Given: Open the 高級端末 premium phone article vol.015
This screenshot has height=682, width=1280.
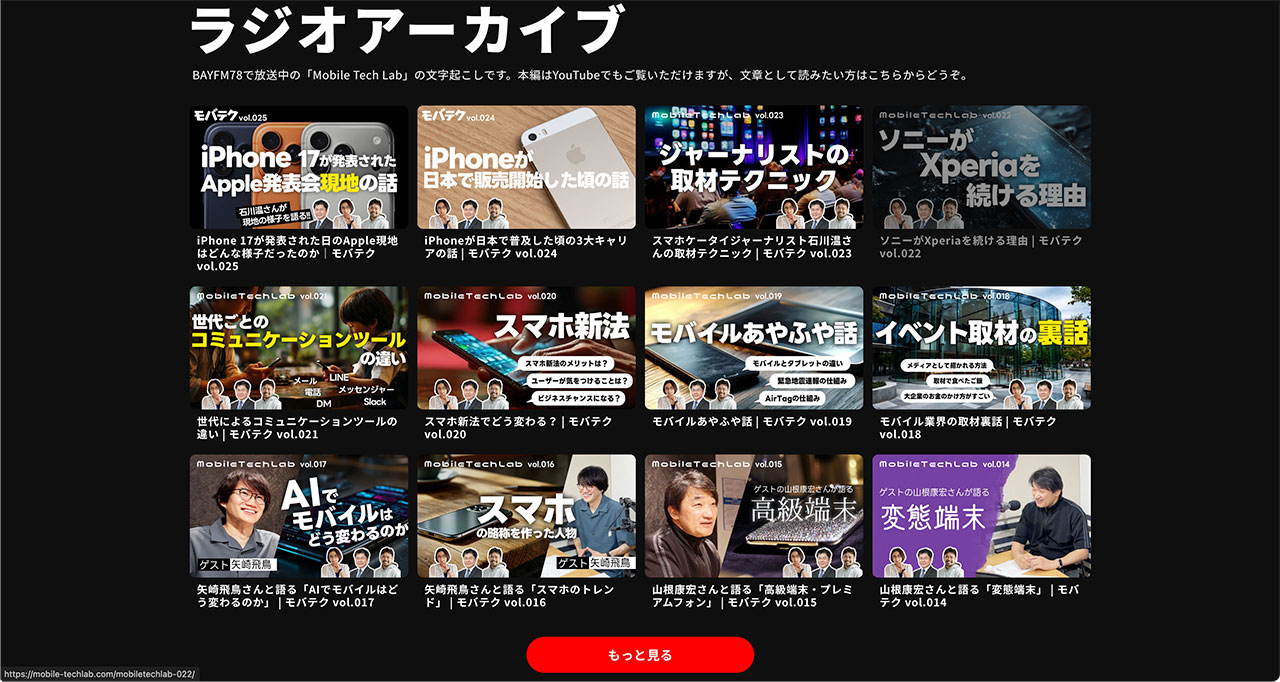Looking at the screenshot, I should click(x=753, y=516).
